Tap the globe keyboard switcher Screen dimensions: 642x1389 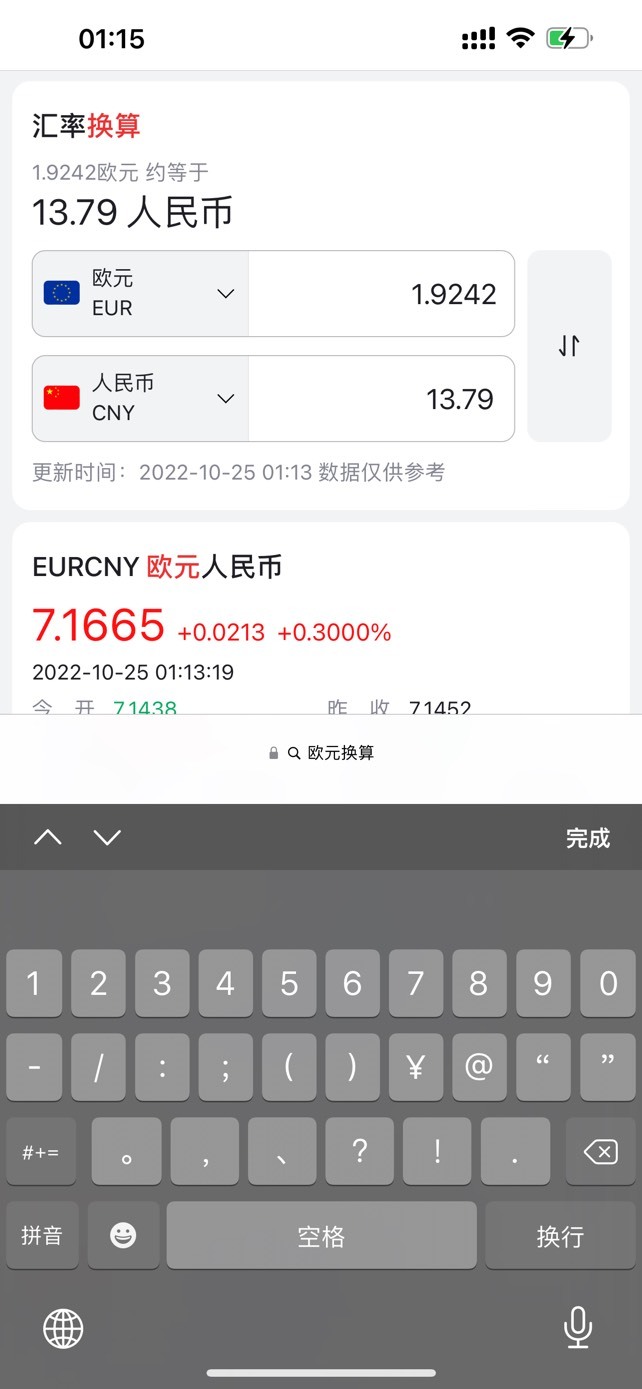click(x=63, y=1329)
